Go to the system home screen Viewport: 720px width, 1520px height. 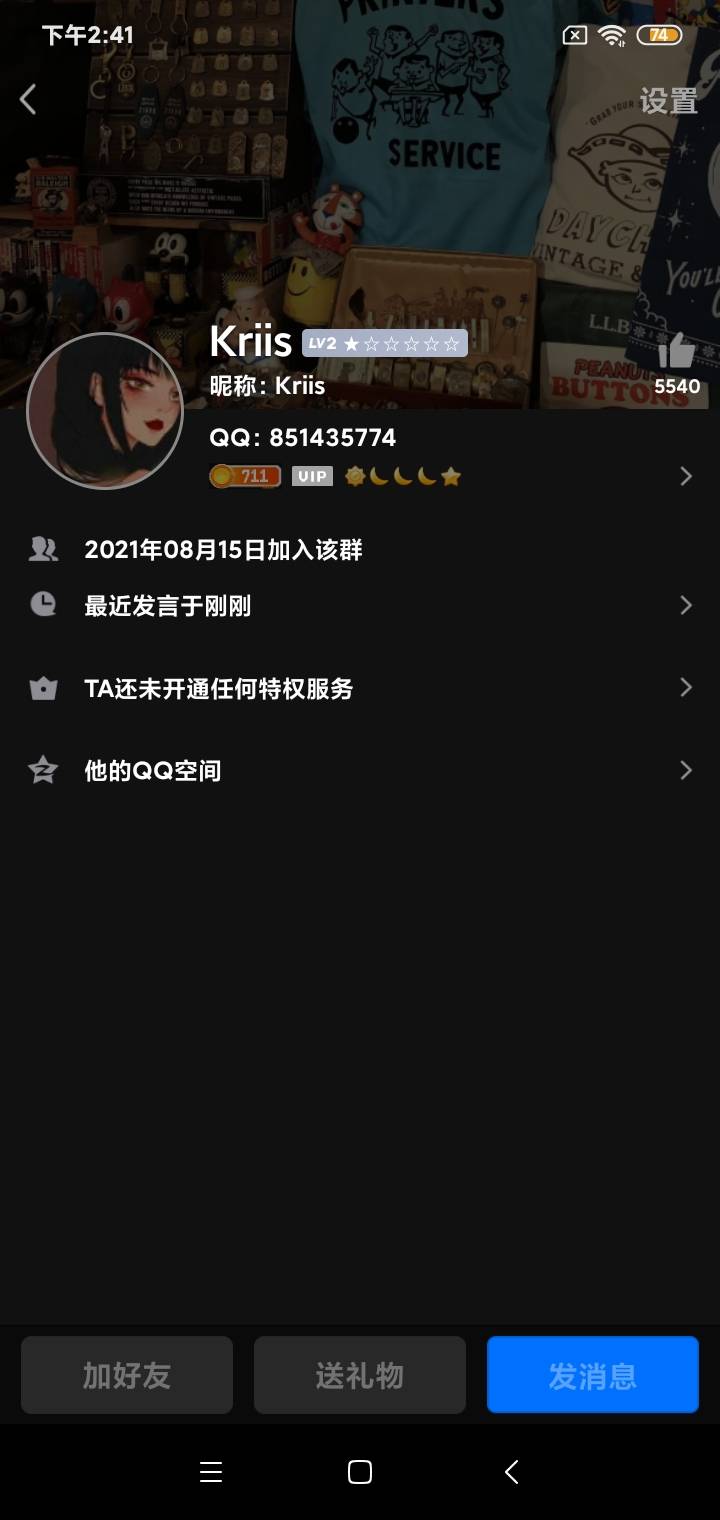pos(360,1471)
